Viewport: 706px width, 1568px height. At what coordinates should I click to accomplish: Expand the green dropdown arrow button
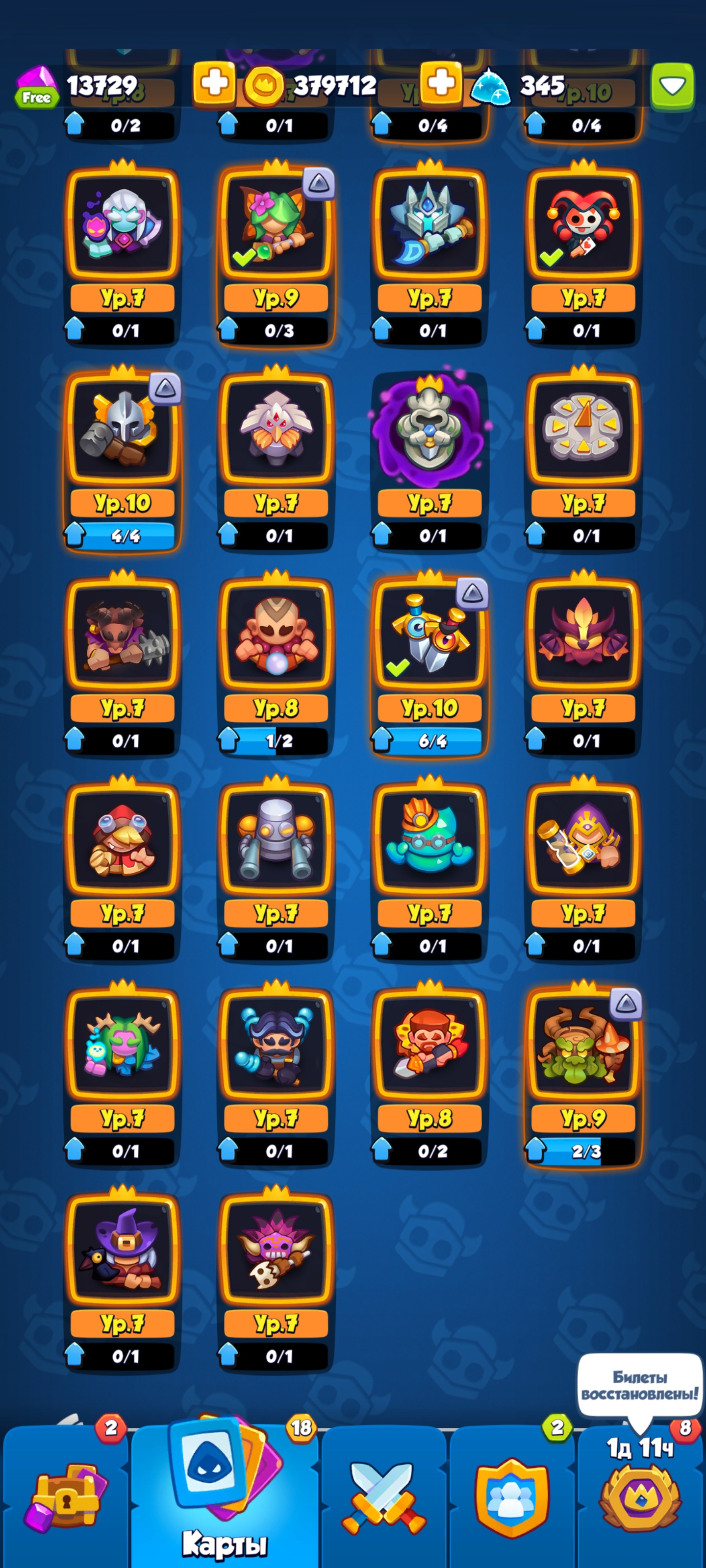pyautogui.click(x=673, y=86)
